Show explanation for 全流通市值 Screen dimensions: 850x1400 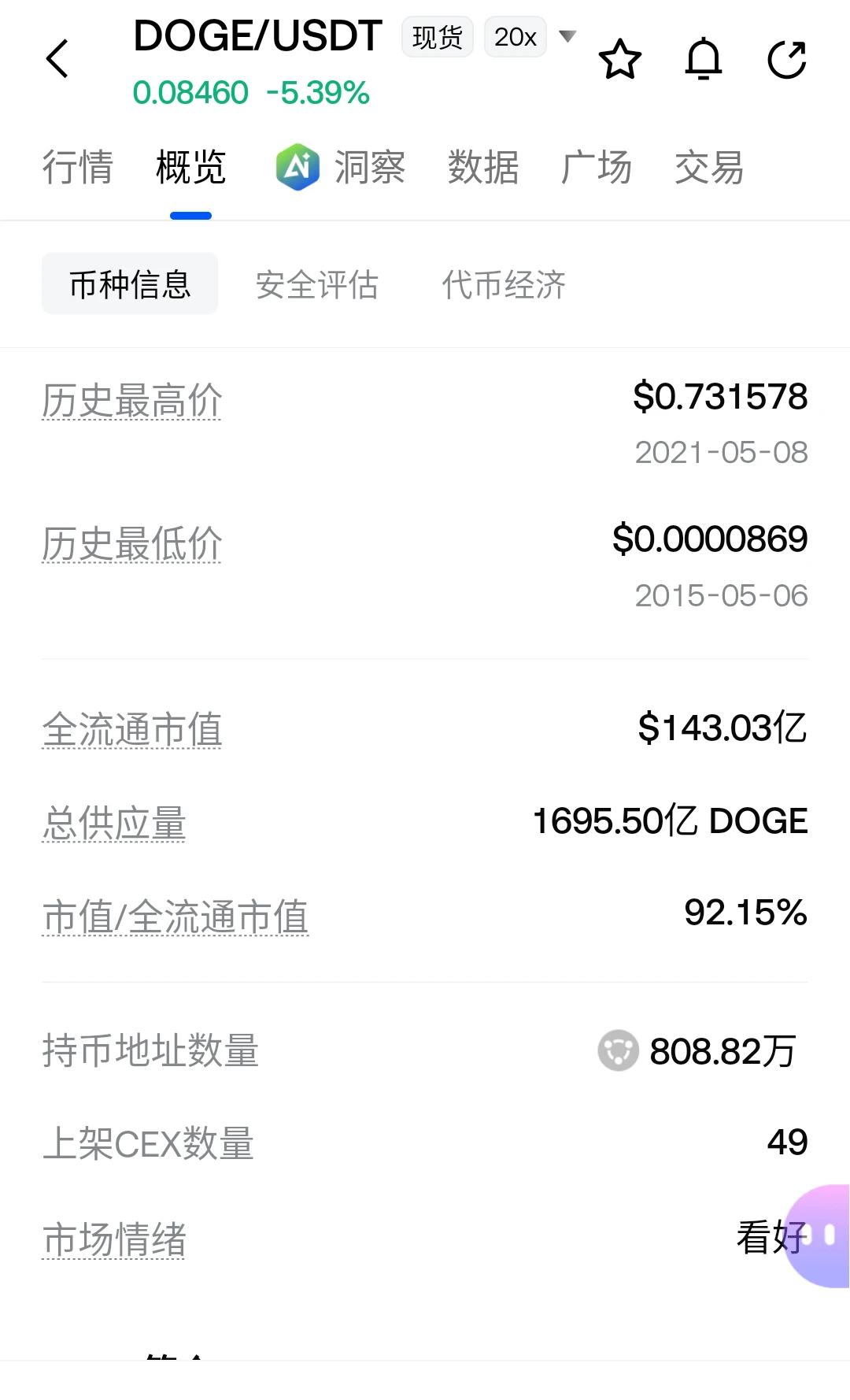click(x=131, y=729)
